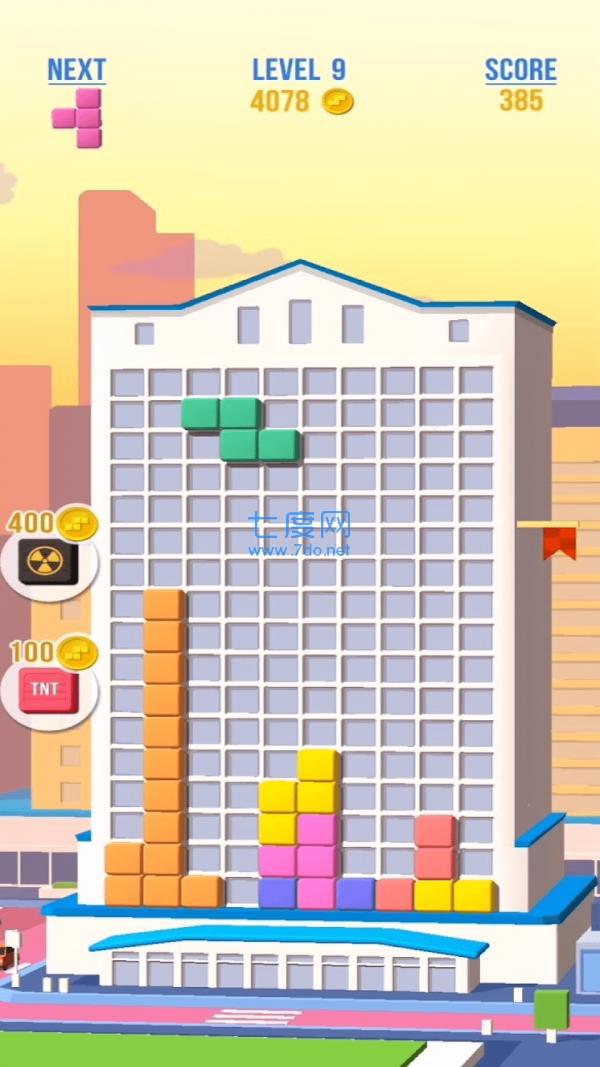Use the TNT power-up for 100 coins
The width and height of the screenshot is (600, 1067).
[x=46, y=690]
